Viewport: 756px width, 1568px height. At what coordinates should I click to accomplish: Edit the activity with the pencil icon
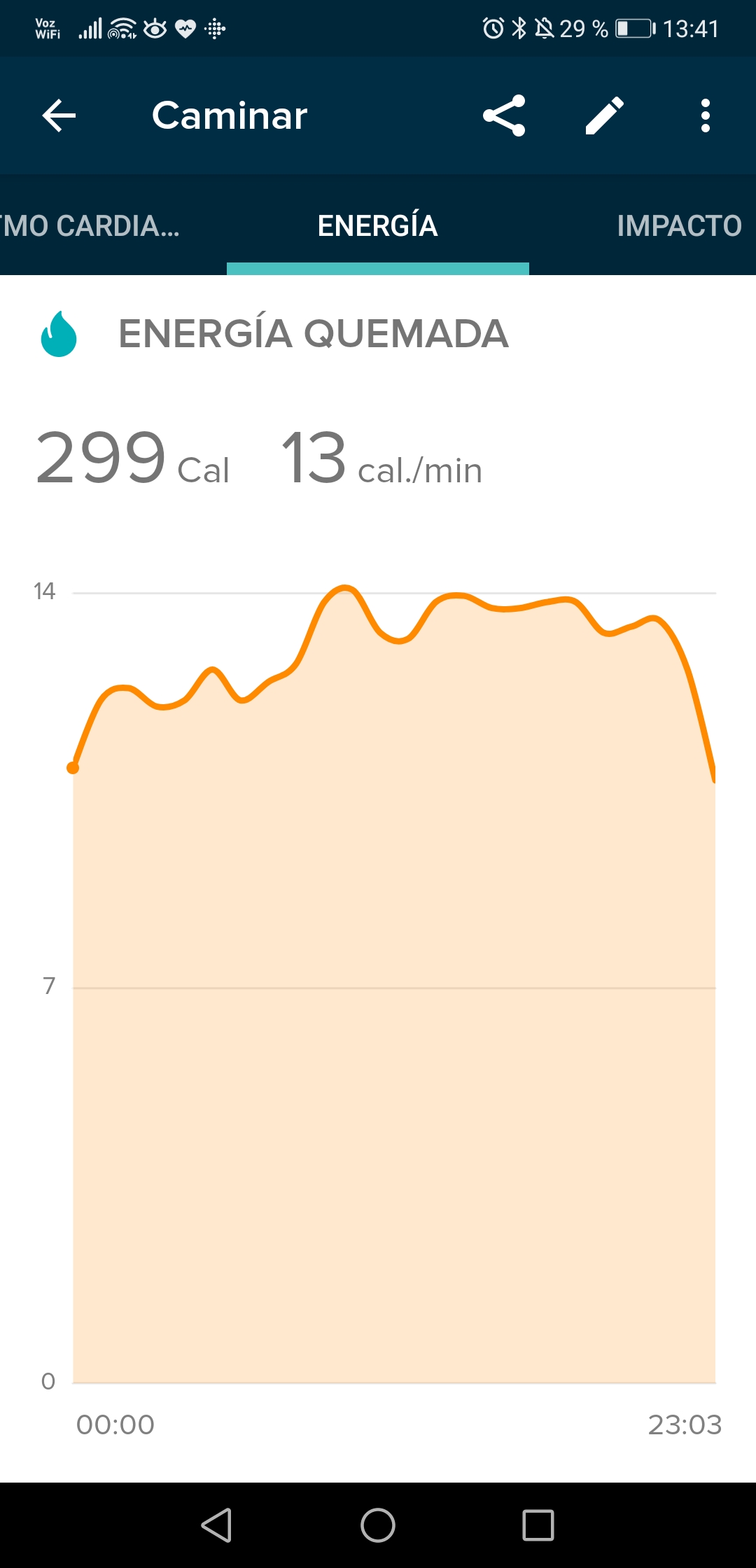605,115
